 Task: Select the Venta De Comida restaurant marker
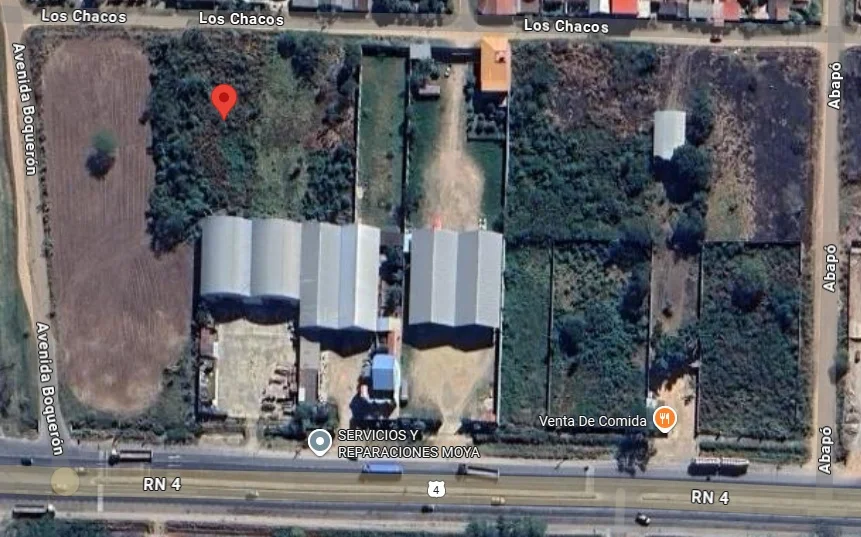[x=664, y=419]
